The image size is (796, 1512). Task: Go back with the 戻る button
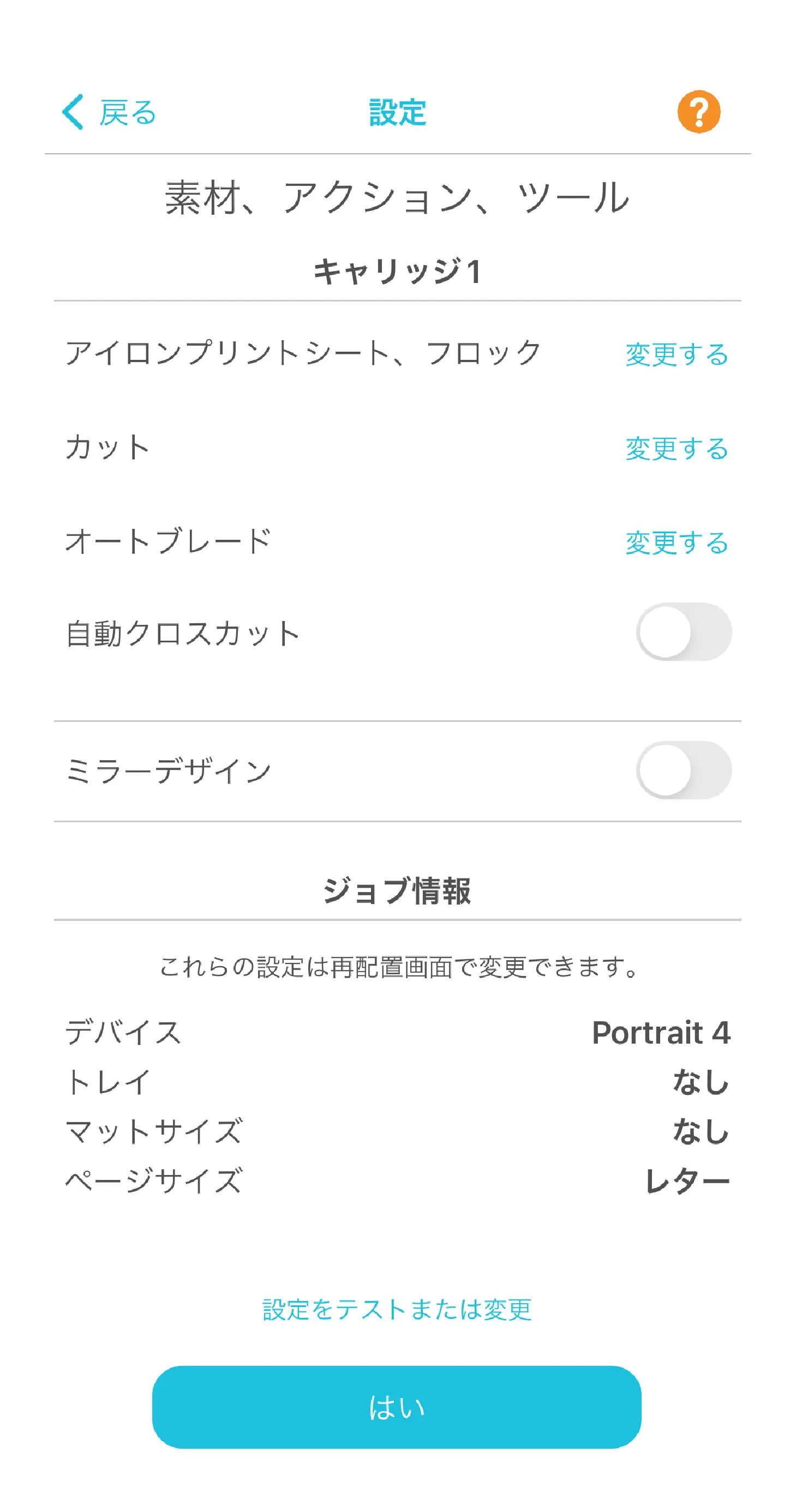(109, 112)
